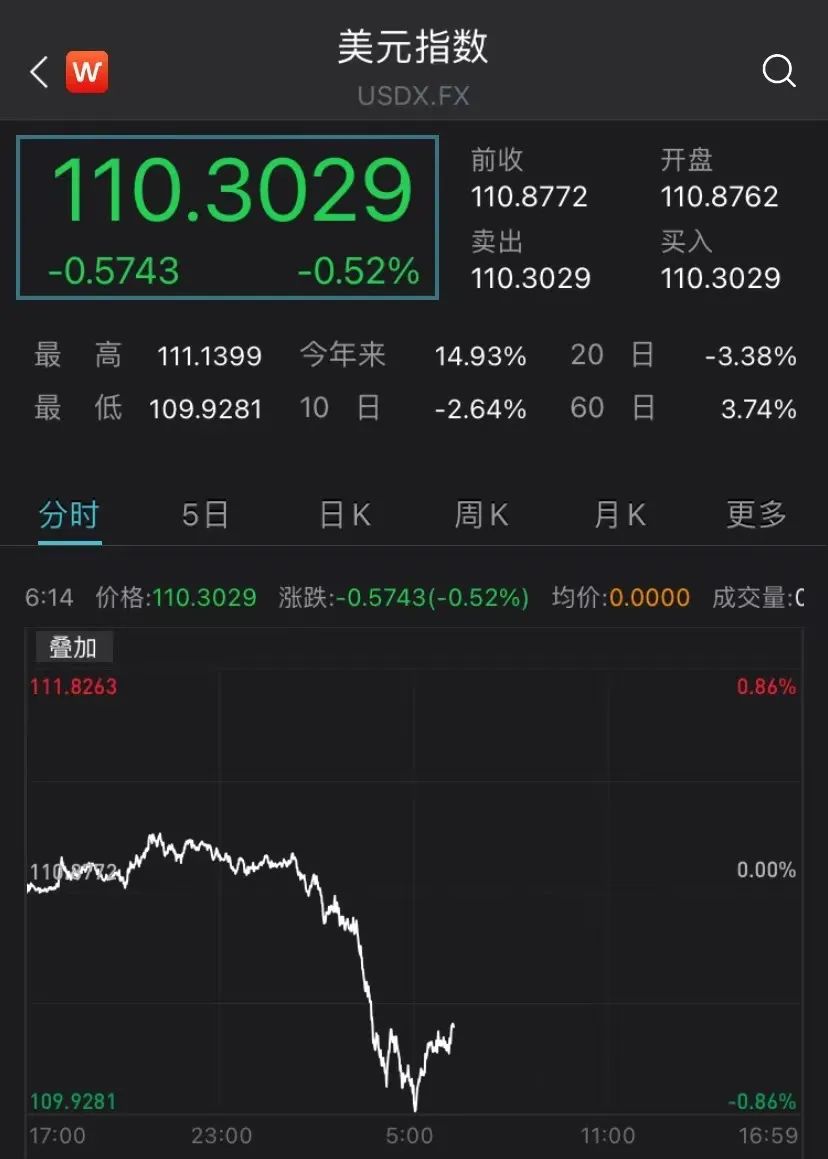The width and height of the screenshot is (828, 1159).
Task: Select the highlighted 110.3029 price quote box
Action: (x=227, y=218)
